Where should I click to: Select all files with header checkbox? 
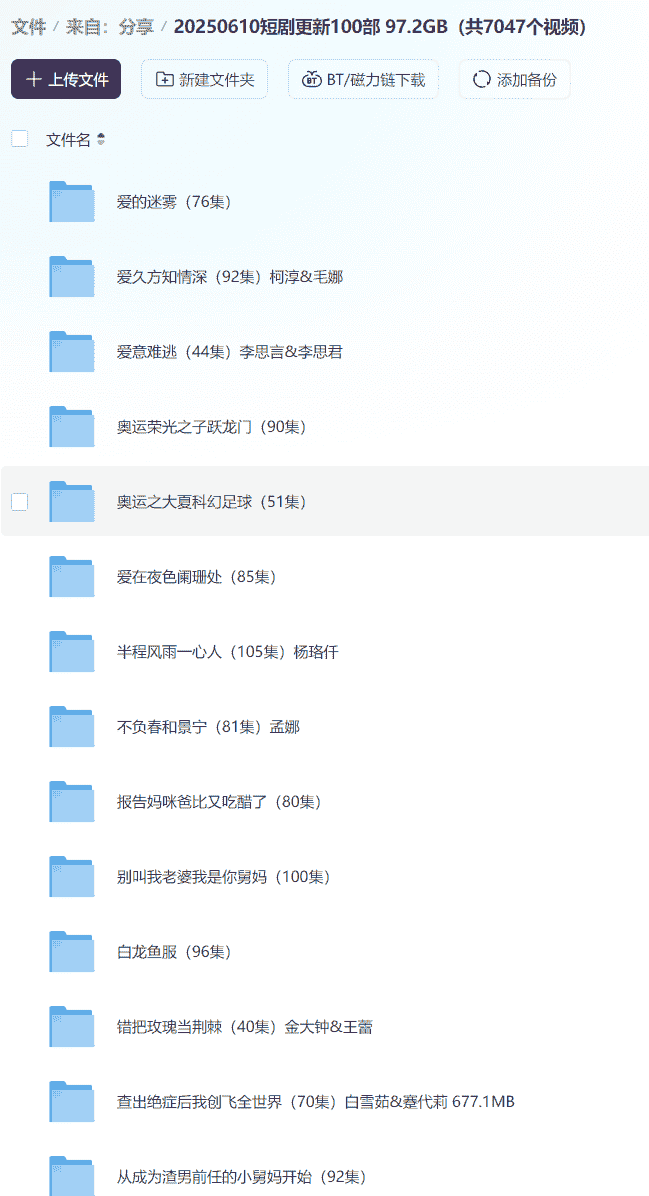coord(20,139)
